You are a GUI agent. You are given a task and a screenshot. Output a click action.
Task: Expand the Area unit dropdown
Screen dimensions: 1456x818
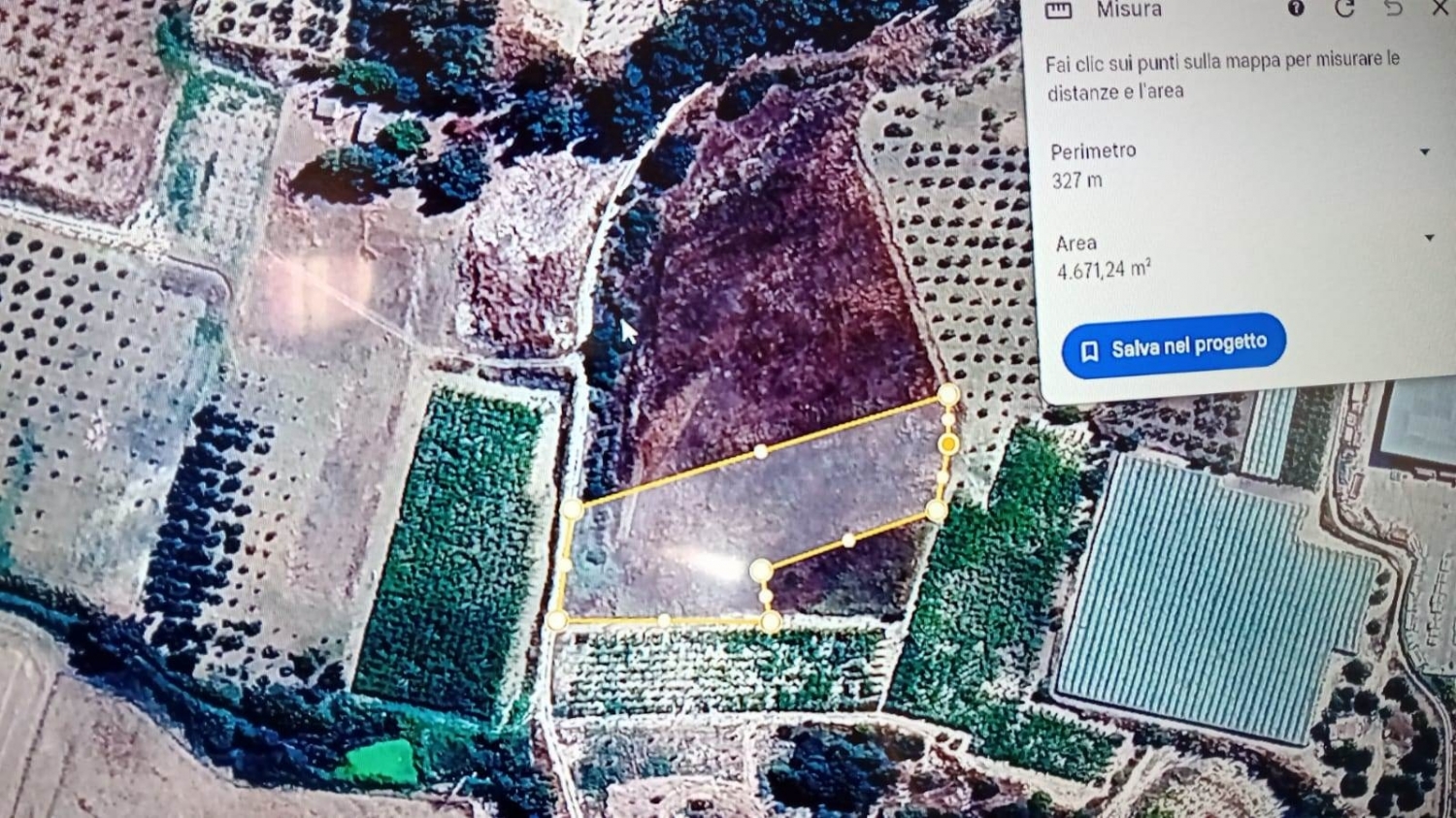tap(1429, 238)
